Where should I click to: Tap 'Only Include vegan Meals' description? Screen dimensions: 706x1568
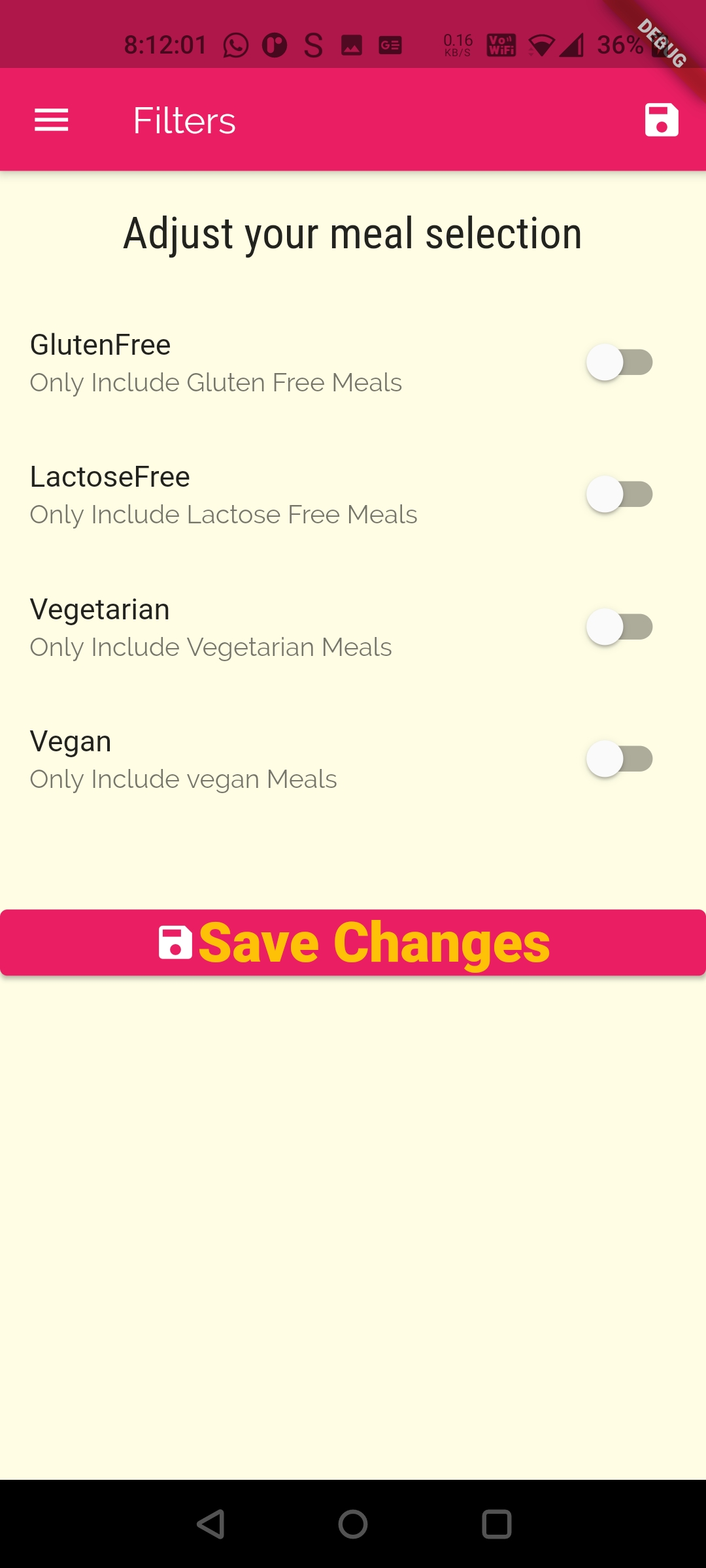[183, 779]
